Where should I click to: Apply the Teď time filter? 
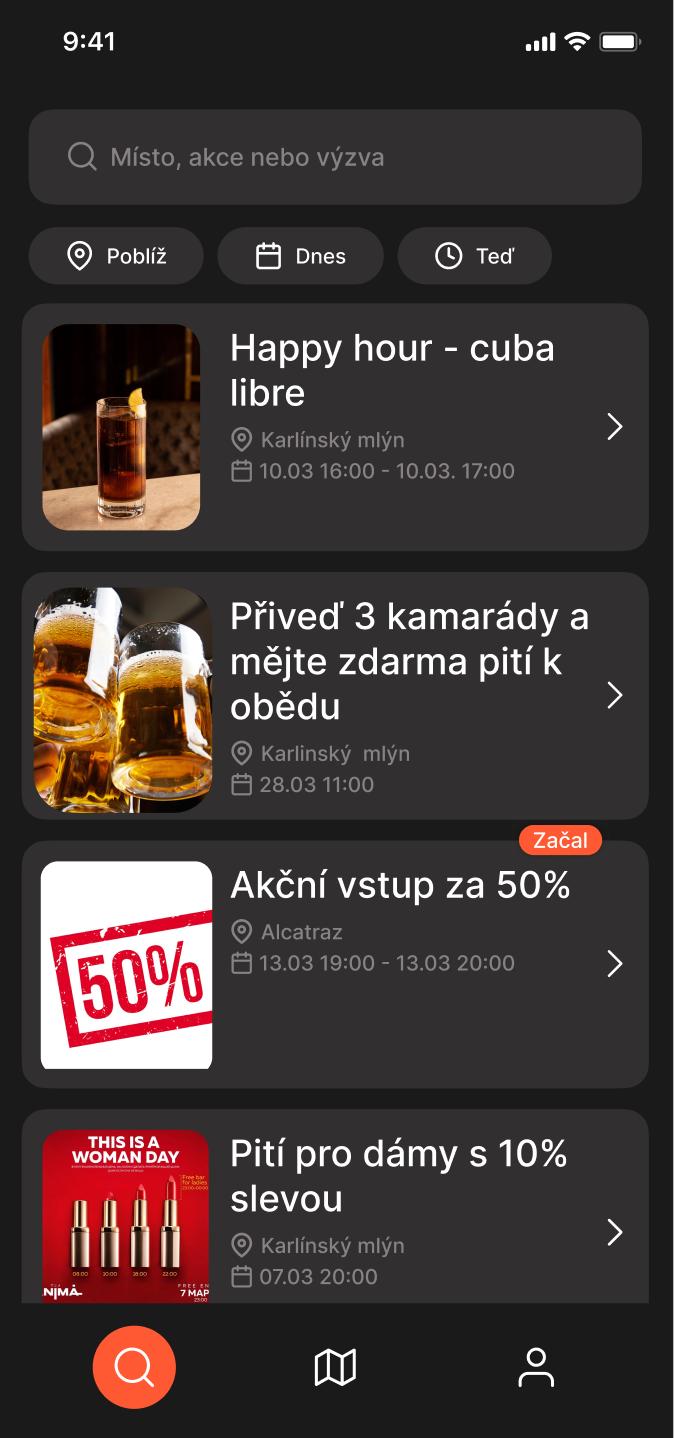[x=474, y=256]
